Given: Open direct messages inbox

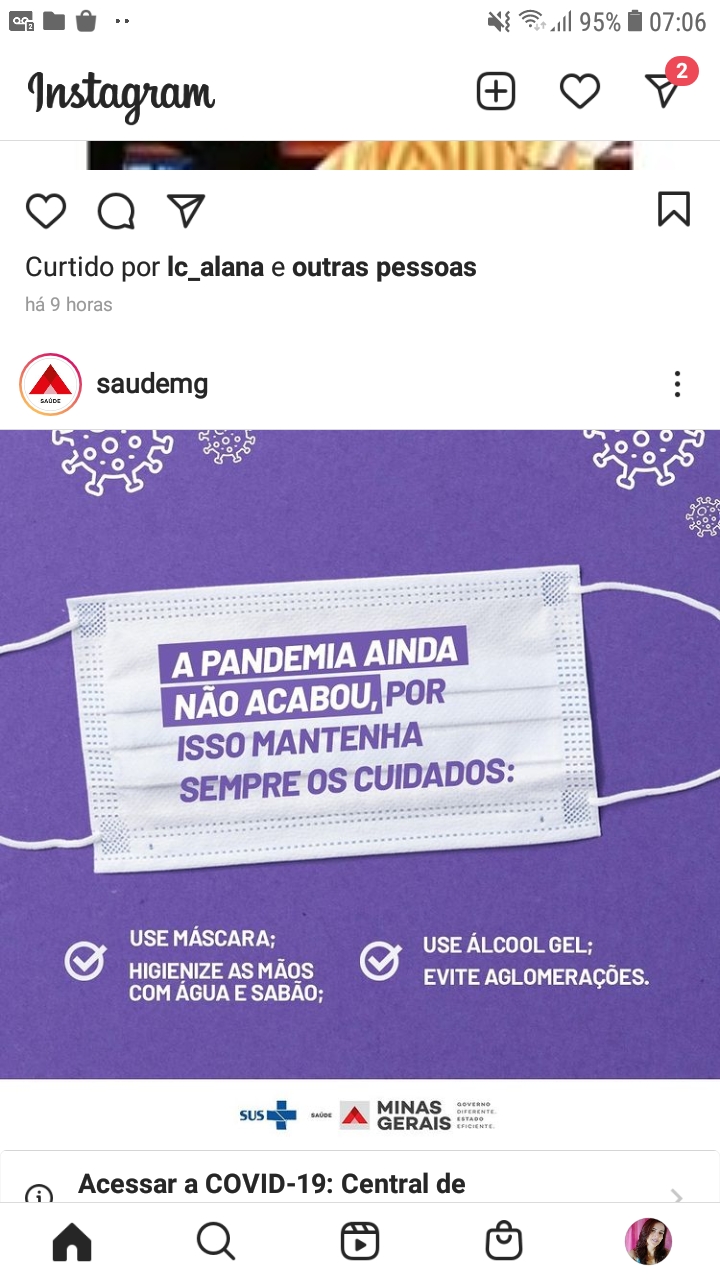Looking at the screenshot, I should point(663,91).
